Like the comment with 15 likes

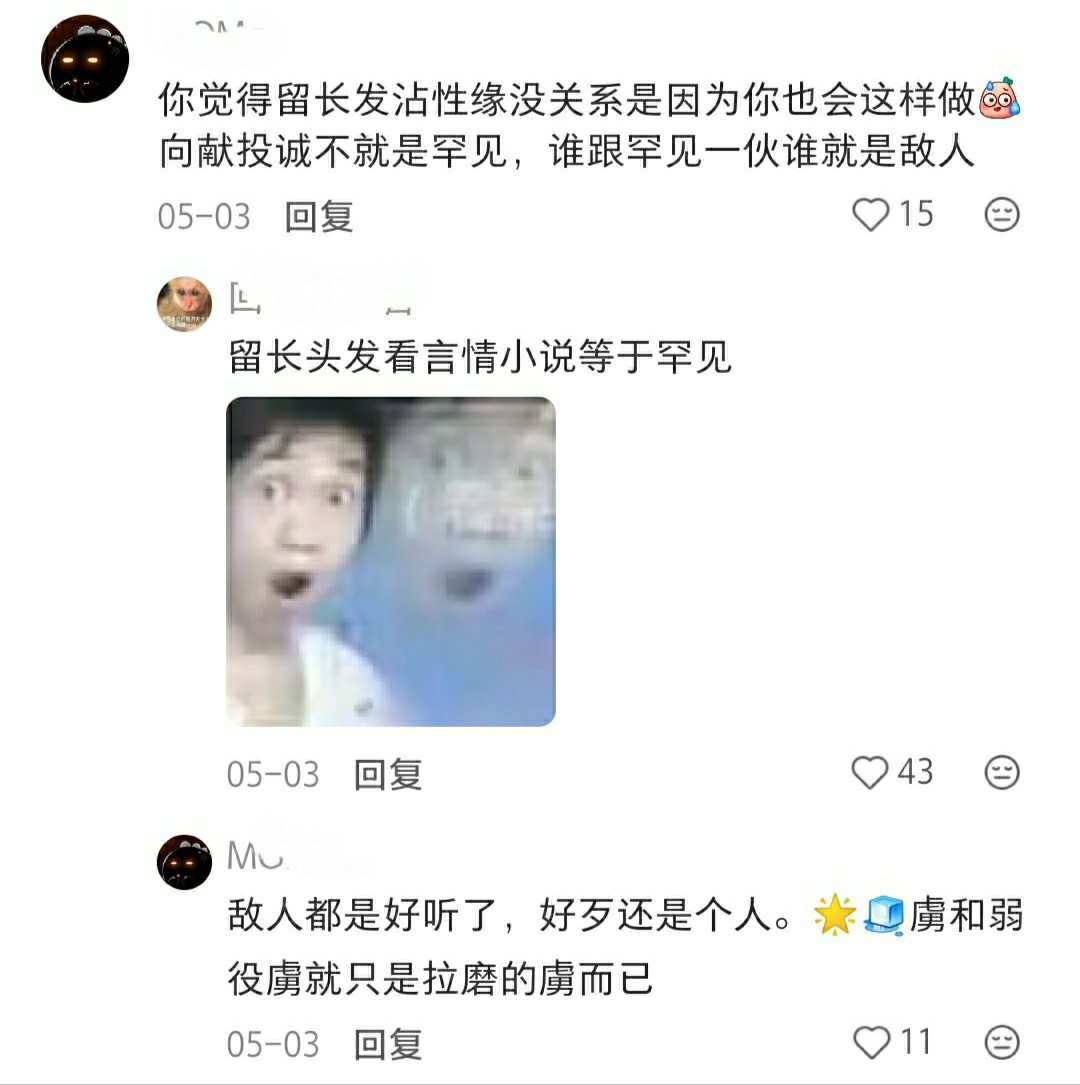click(870, 214)
